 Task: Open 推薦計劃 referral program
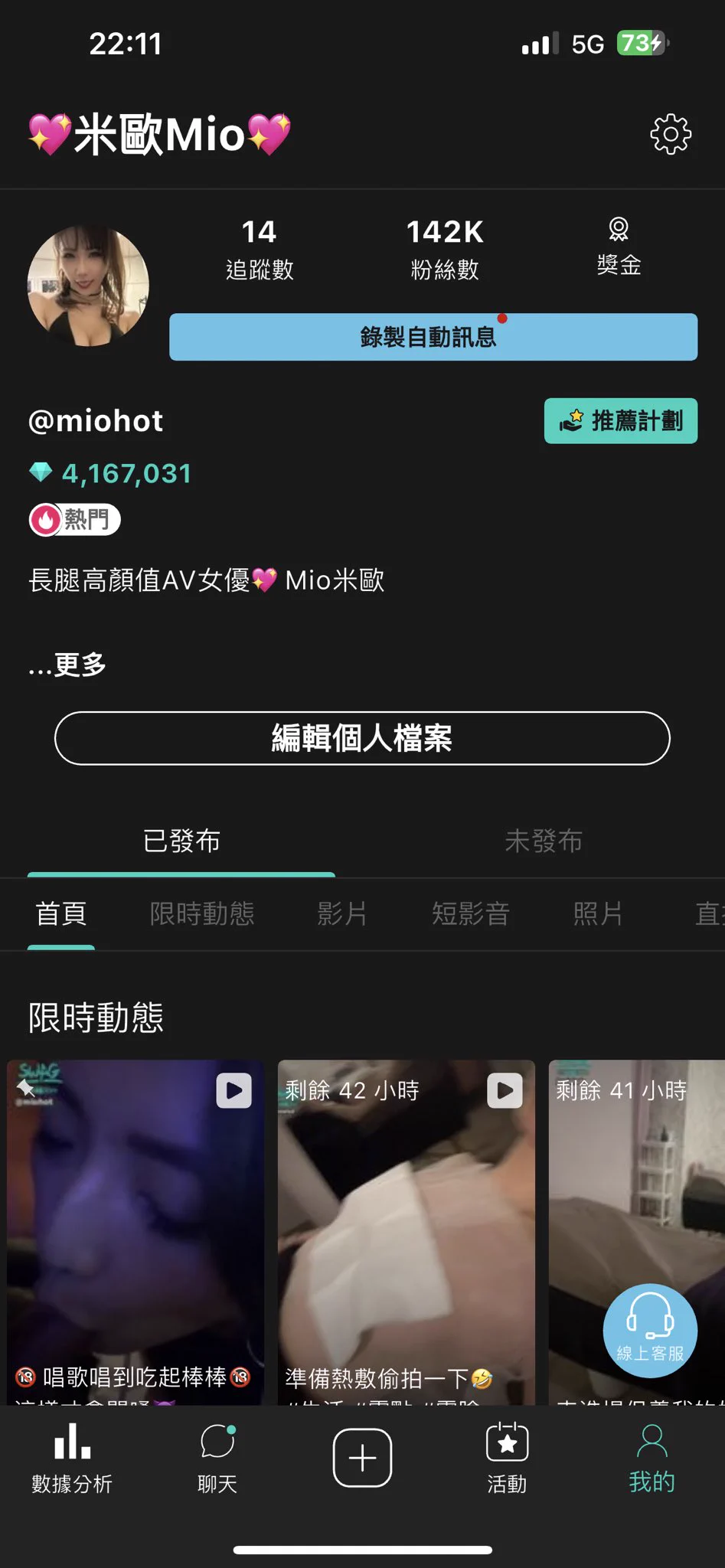click(620, 420)
